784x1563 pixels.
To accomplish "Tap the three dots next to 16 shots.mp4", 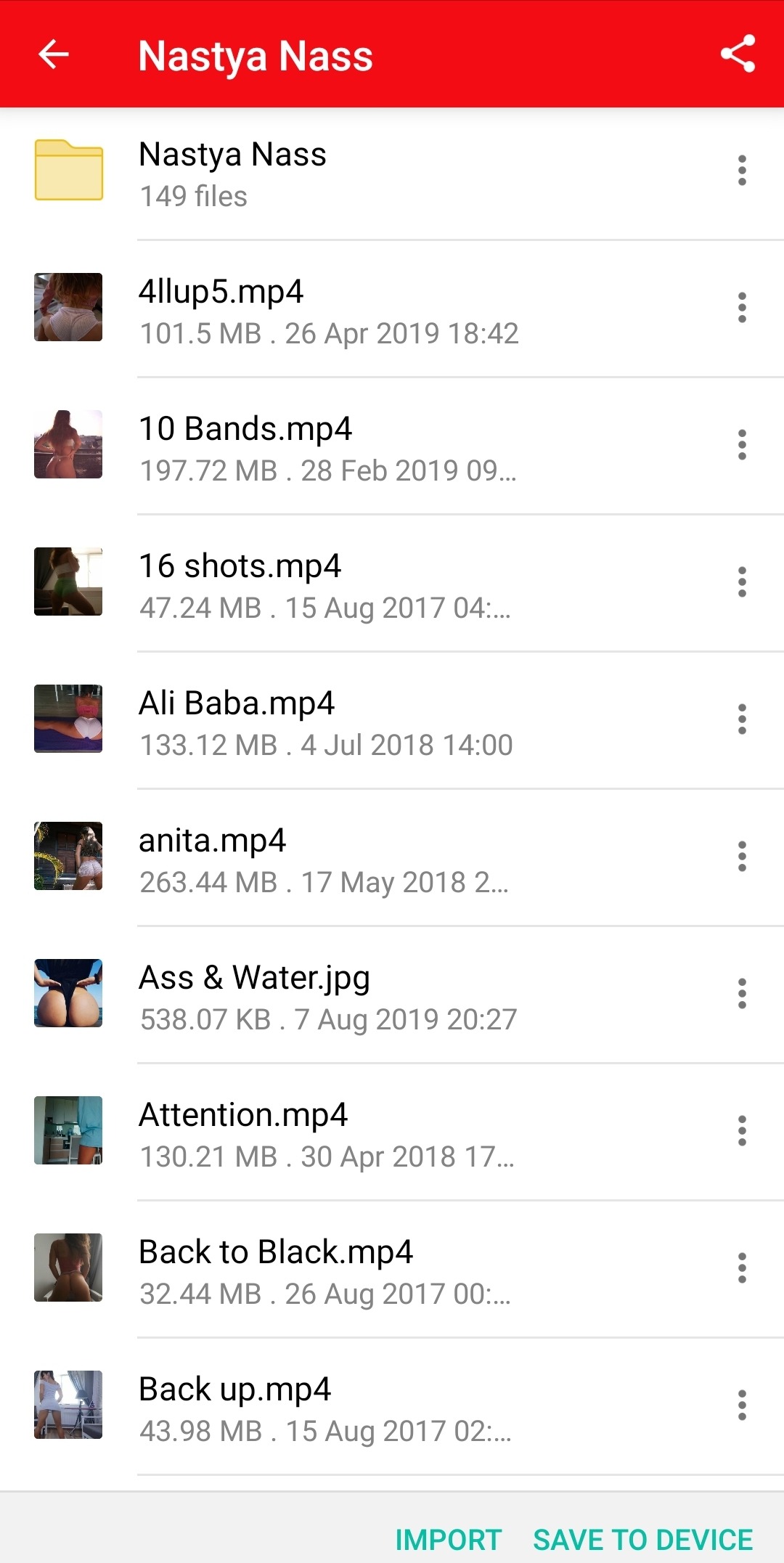I will click(741, 582).
